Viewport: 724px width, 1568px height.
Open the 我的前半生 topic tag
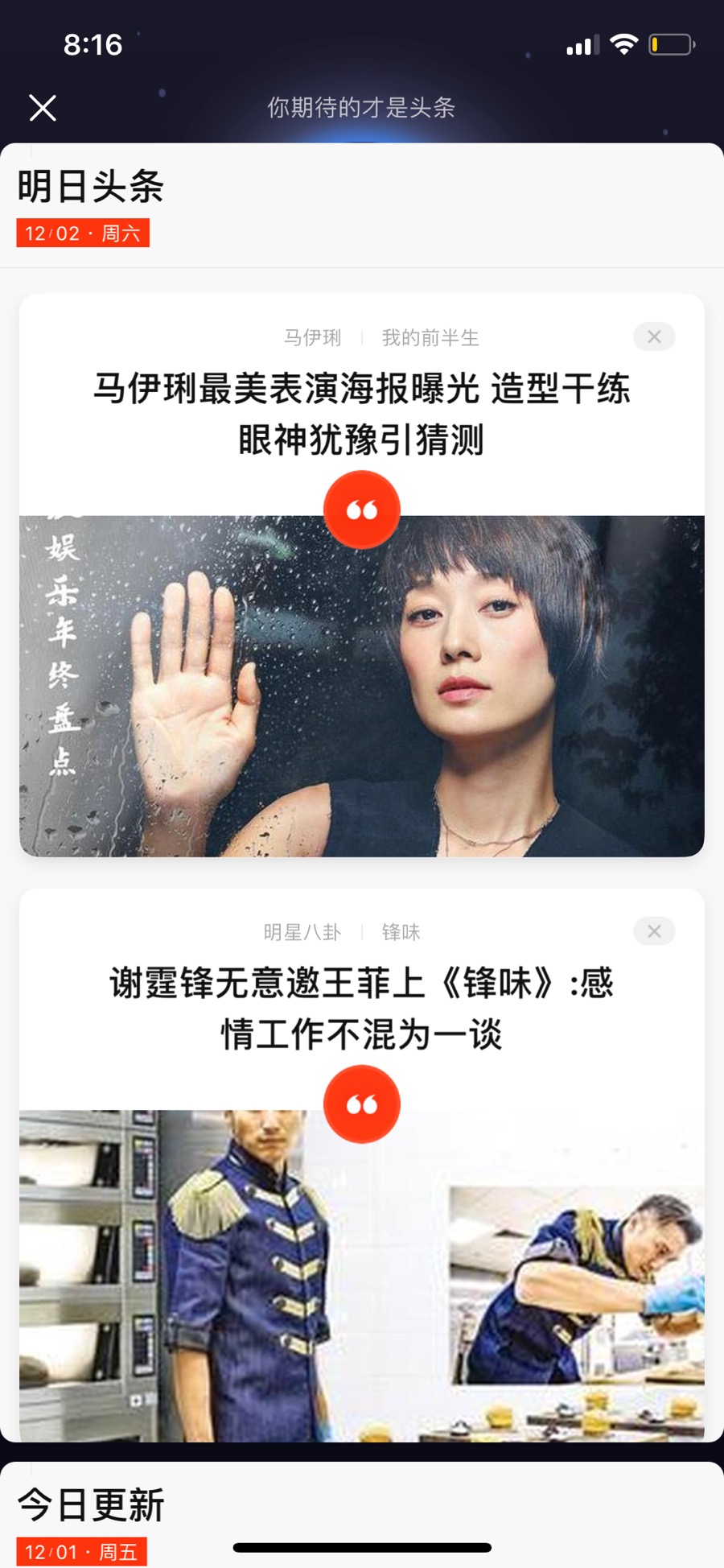point(430,337)
